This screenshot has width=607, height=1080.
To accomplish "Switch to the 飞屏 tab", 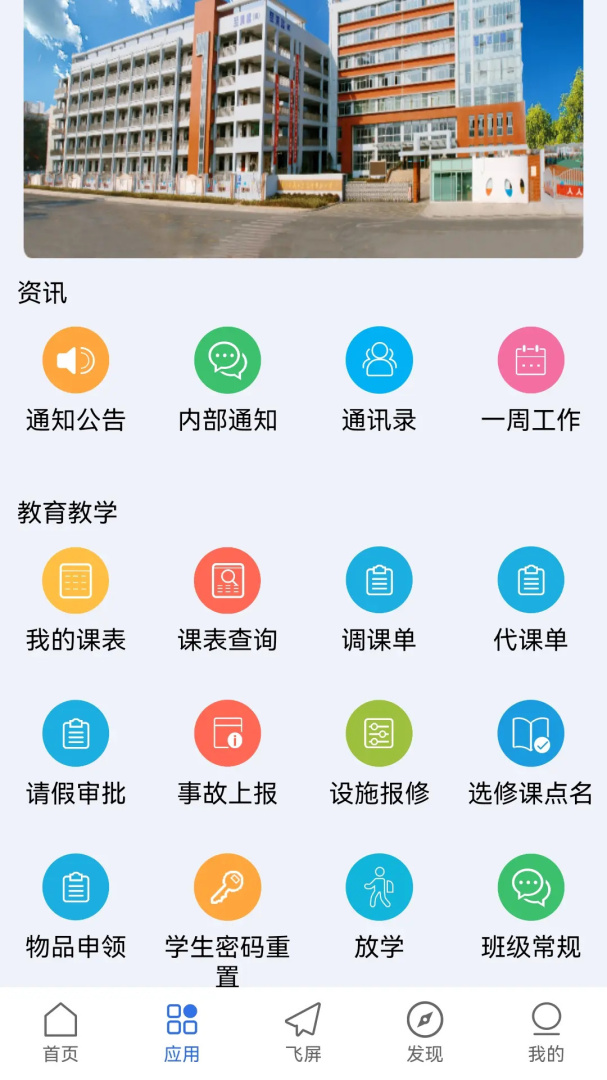I will point(303,1032).
